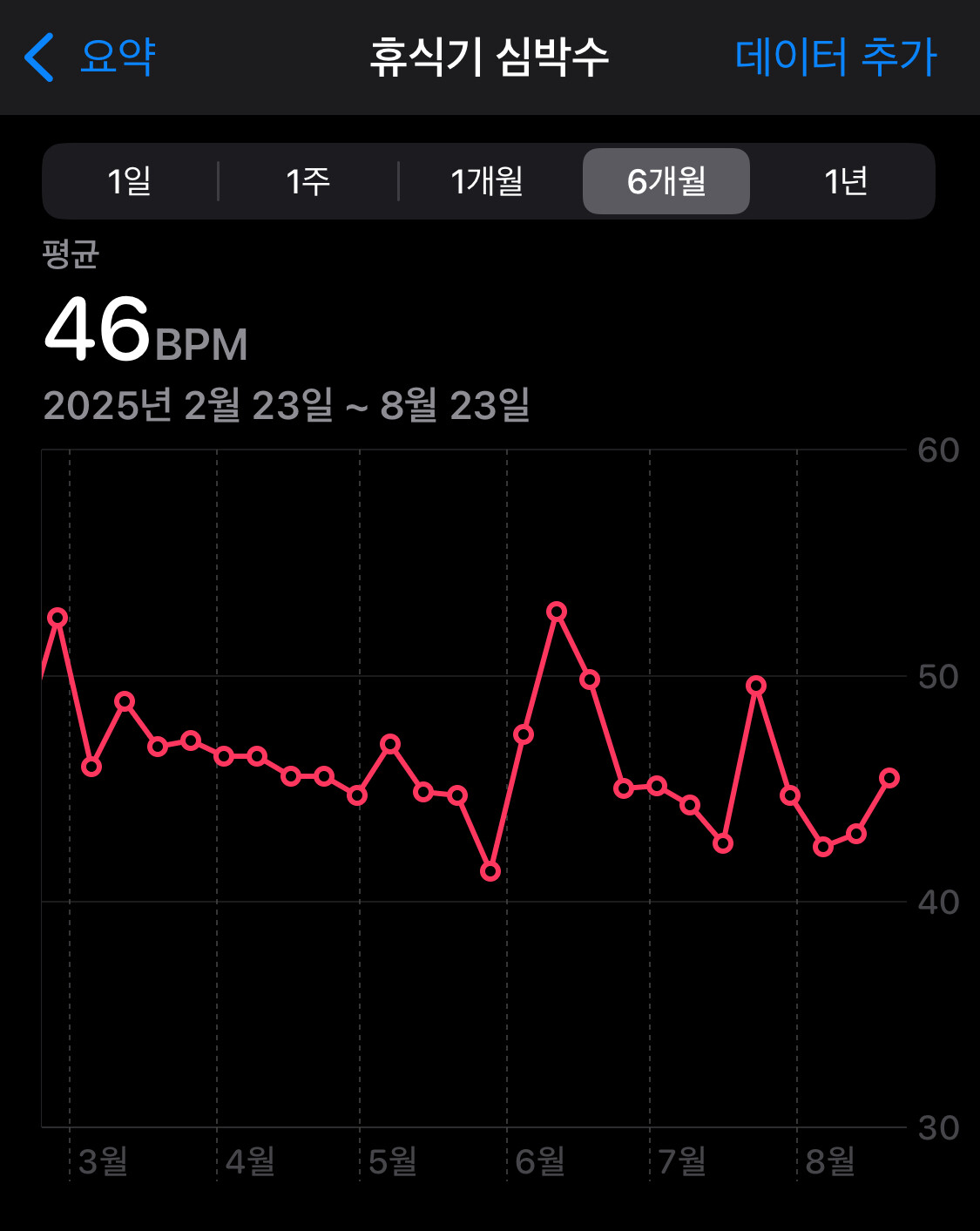Switch to the 1일 range
The width and height of the screenshot is (980, 1231).
click(130, 181)
